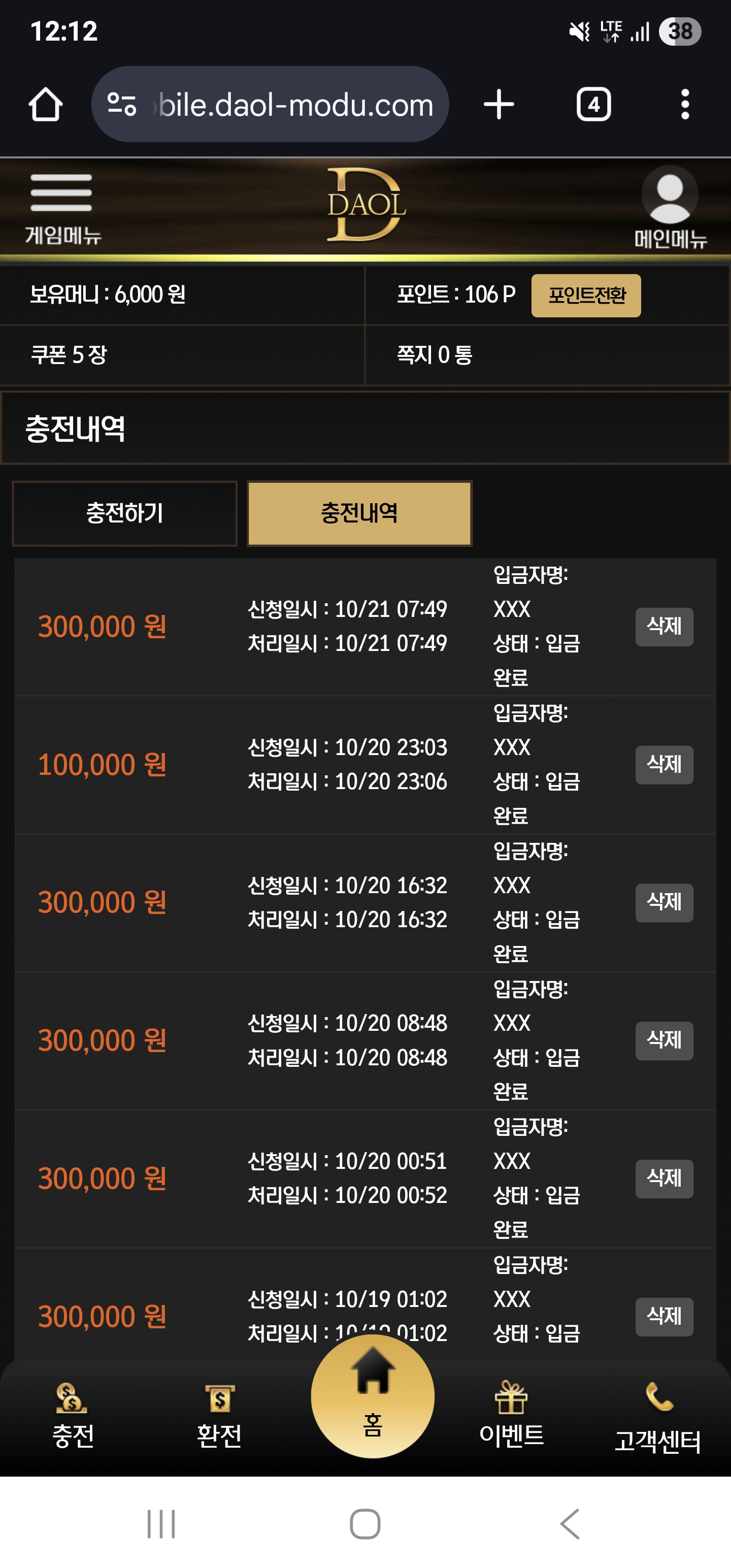
Task: Open the browser home page
Action: 46,104
